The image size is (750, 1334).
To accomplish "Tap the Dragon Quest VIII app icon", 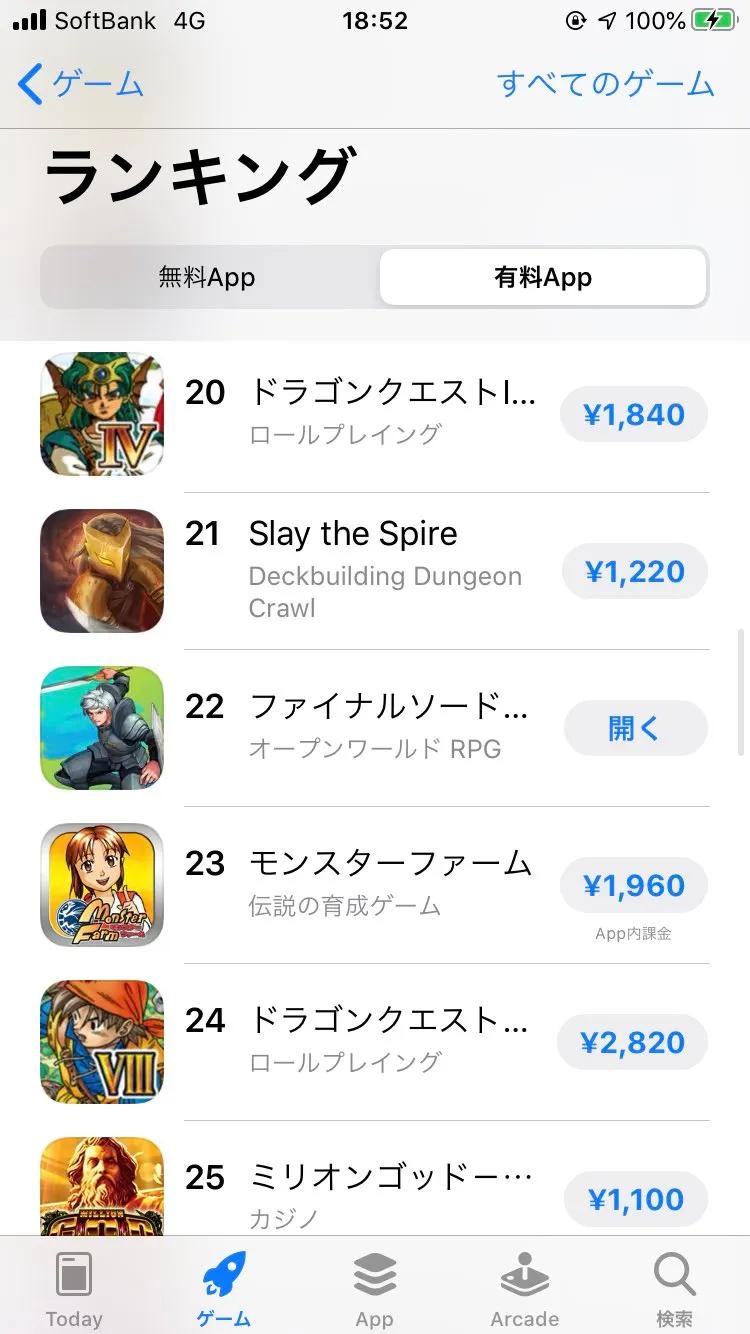I will [101, 1042].
